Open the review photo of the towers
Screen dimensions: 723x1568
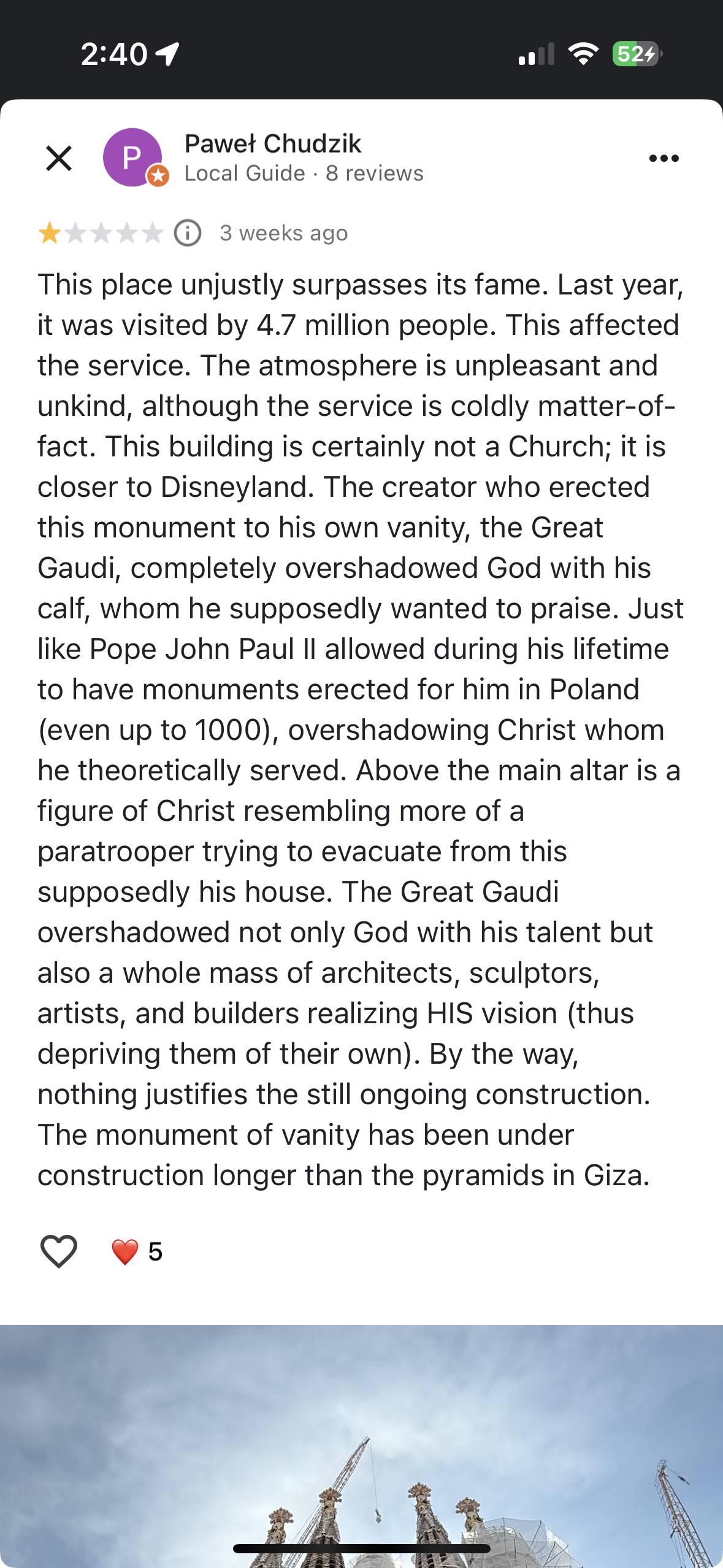tap(361, 1443)
